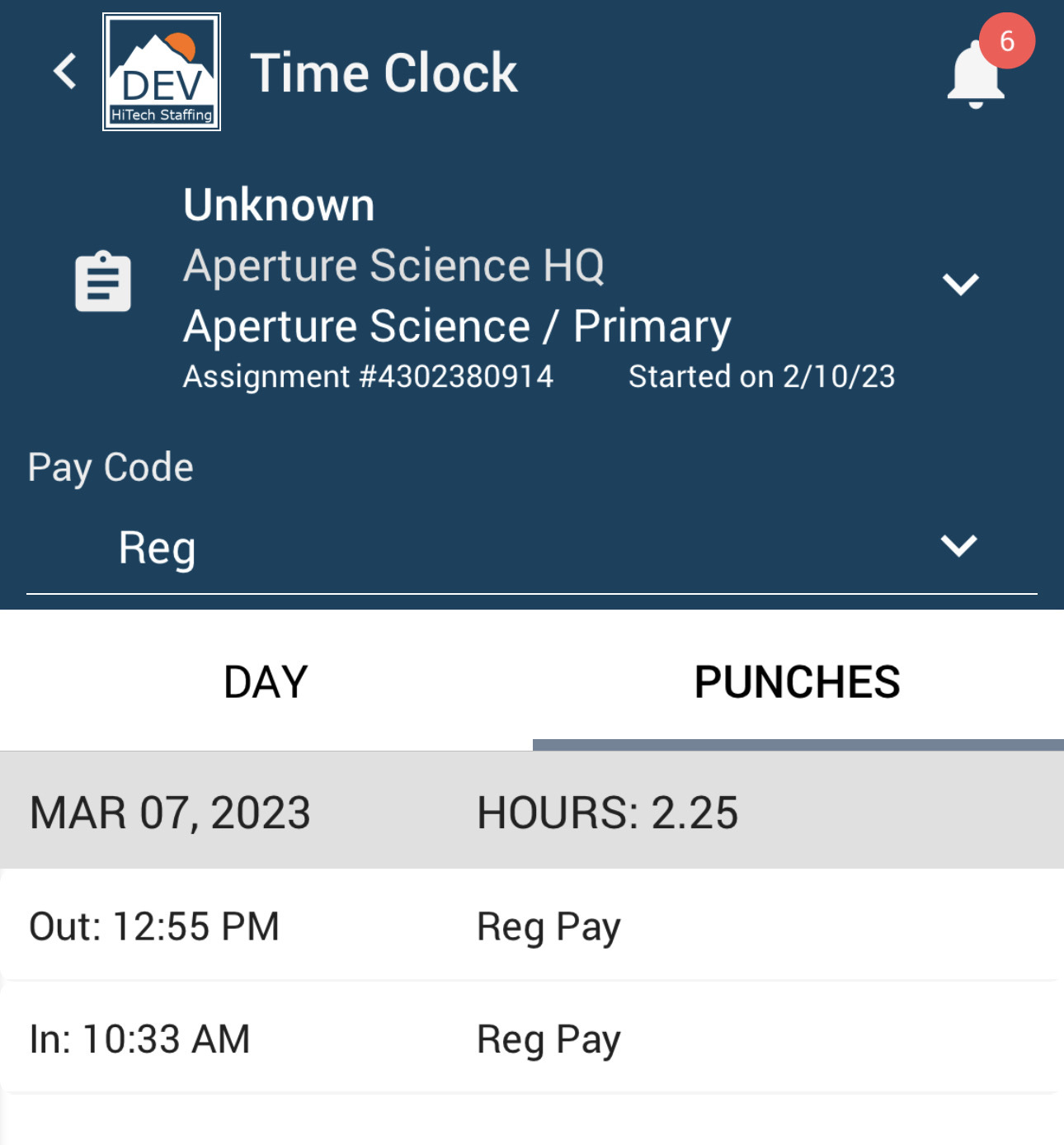Image resolution: width=1064 pixels, height=1145 pixels.
Task: Go back using the header arrow
Action: click(65, 72)
